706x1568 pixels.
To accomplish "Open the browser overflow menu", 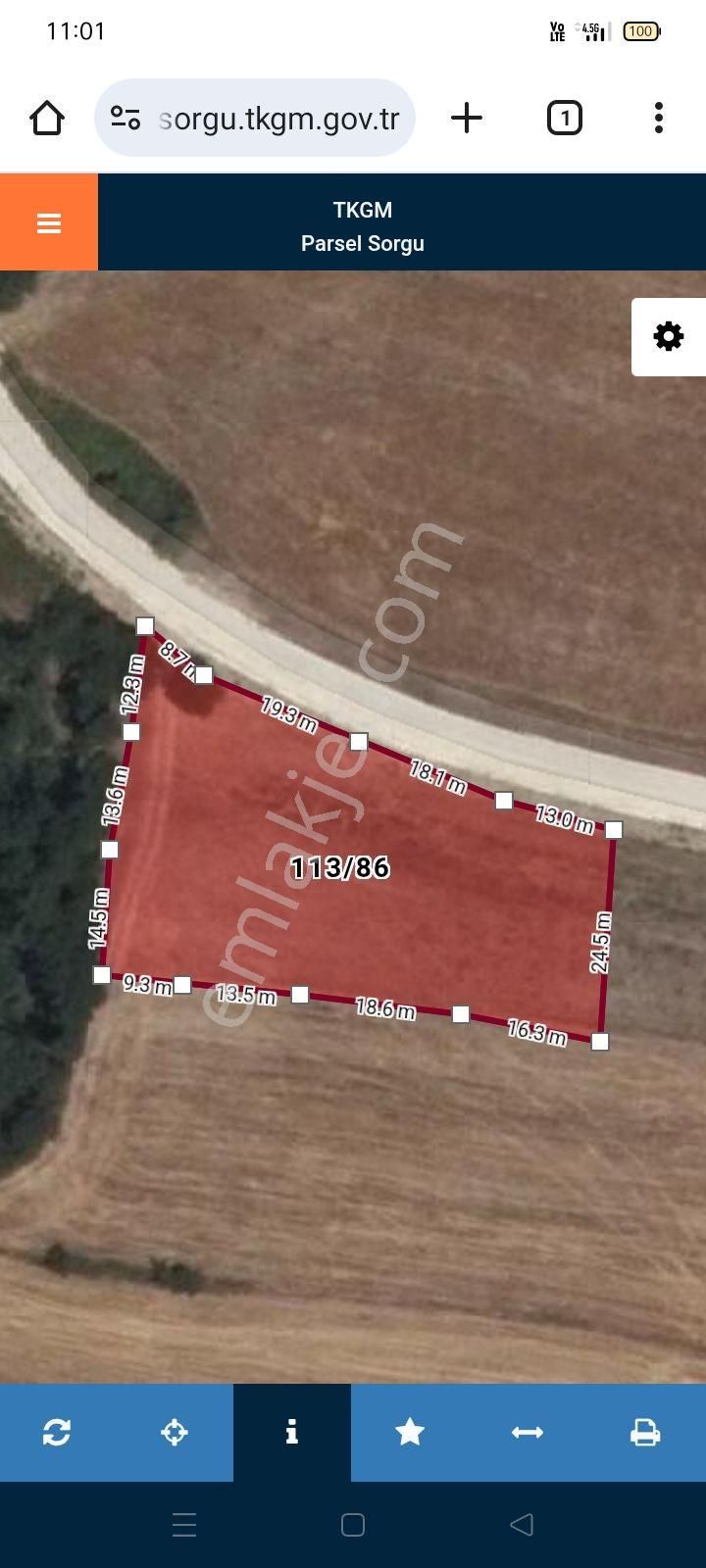I will pyautogui.click(x=659, y=119).
